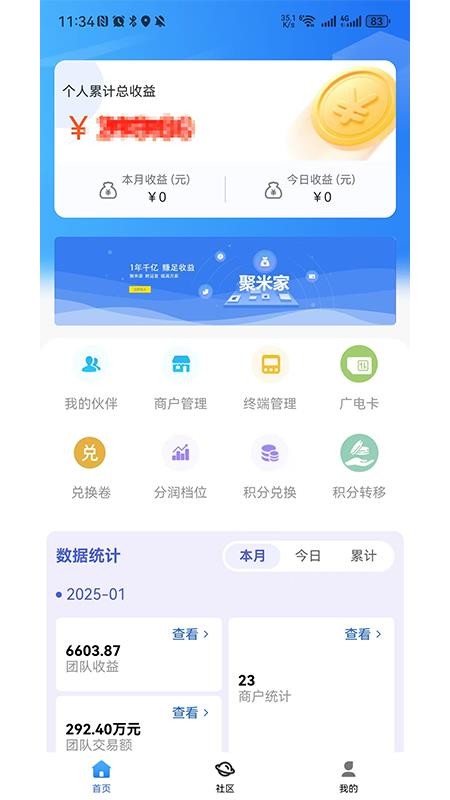
Task: Switch statistics to 今日
Action: coord(308,556)
